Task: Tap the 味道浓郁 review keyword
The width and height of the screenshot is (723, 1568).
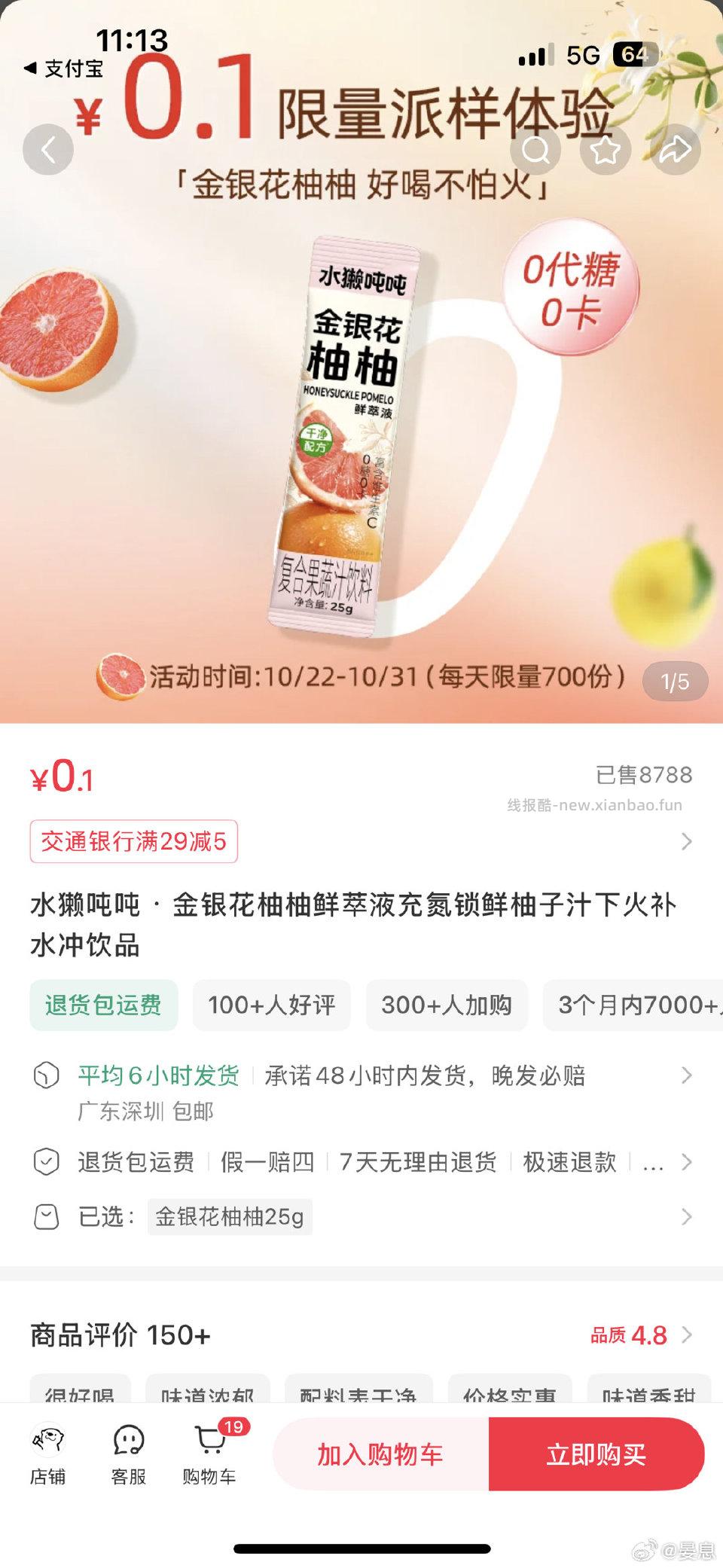Action: pos(208,1396)
